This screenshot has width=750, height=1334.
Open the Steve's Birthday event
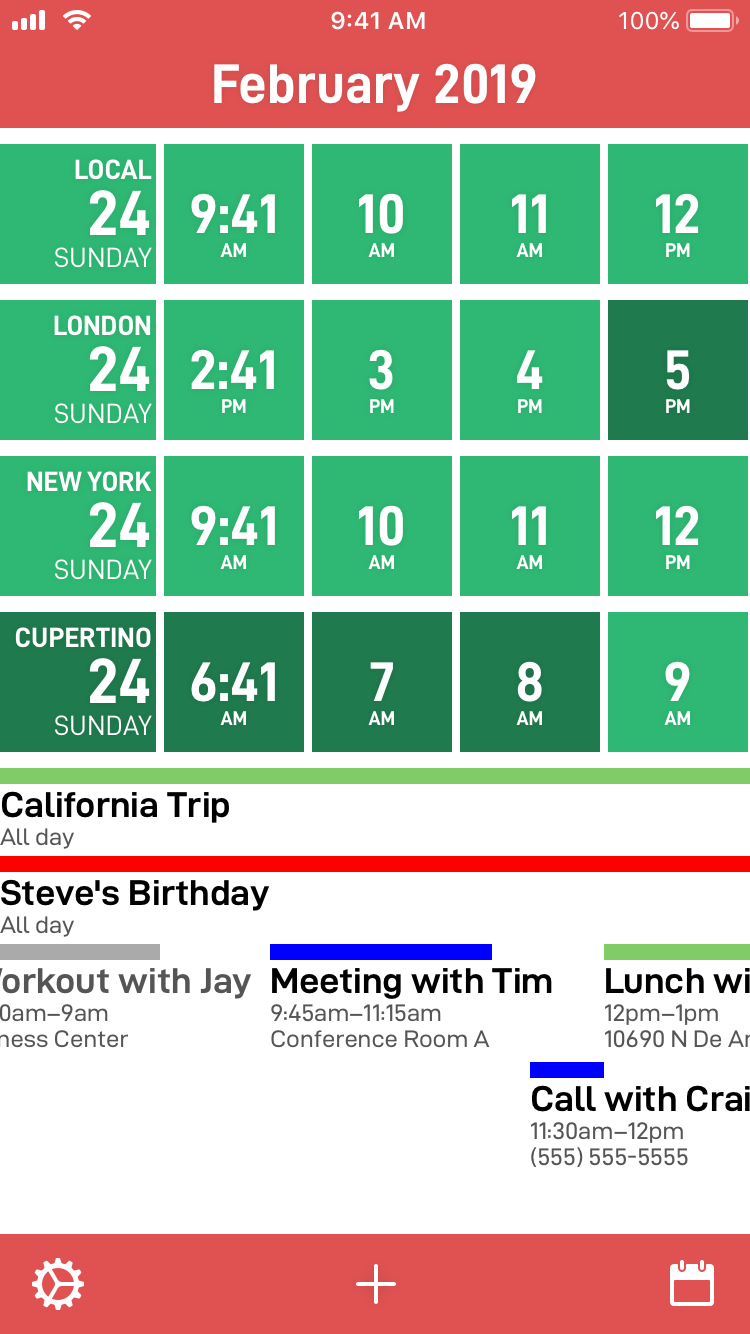tap(375, 898)
